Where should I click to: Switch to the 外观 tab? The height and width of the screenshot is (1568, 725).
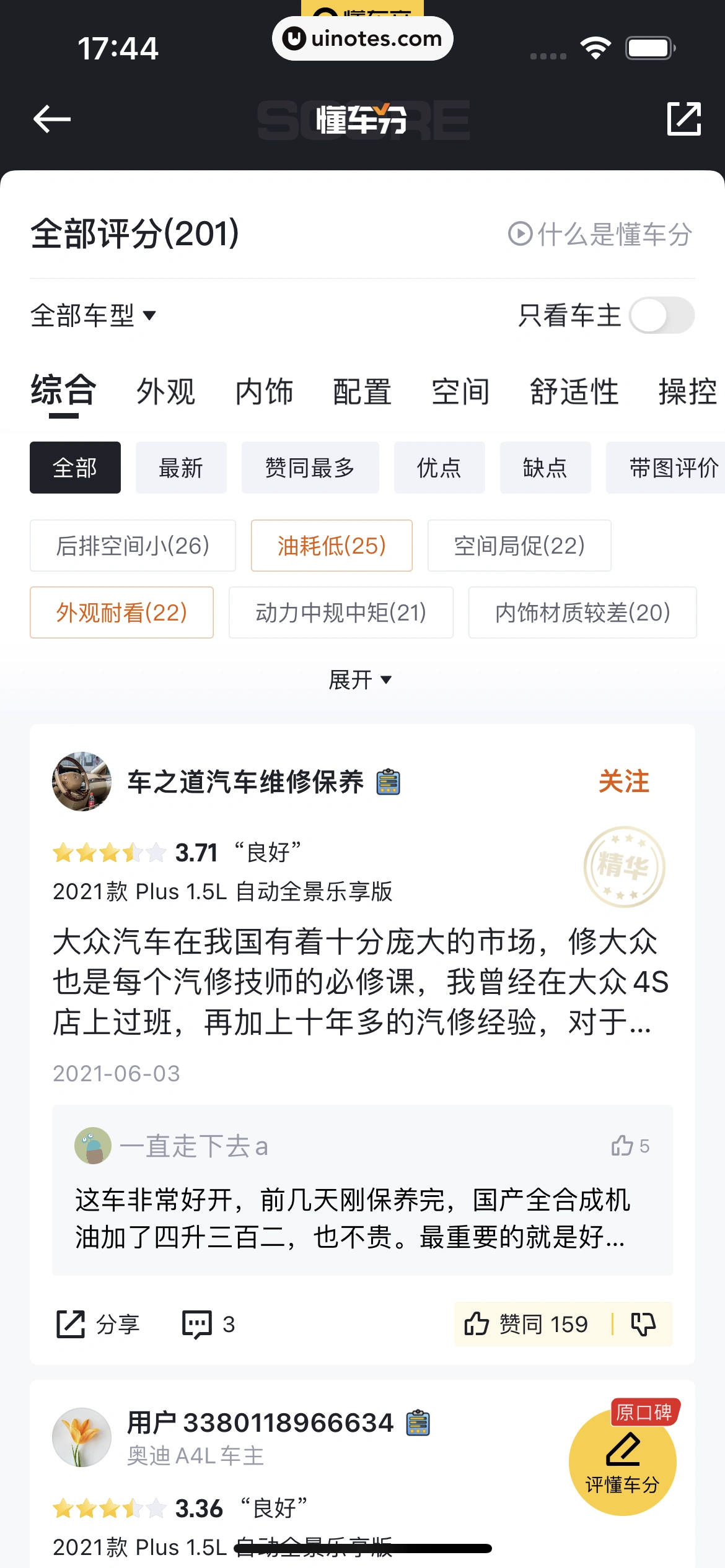[165, 392]
